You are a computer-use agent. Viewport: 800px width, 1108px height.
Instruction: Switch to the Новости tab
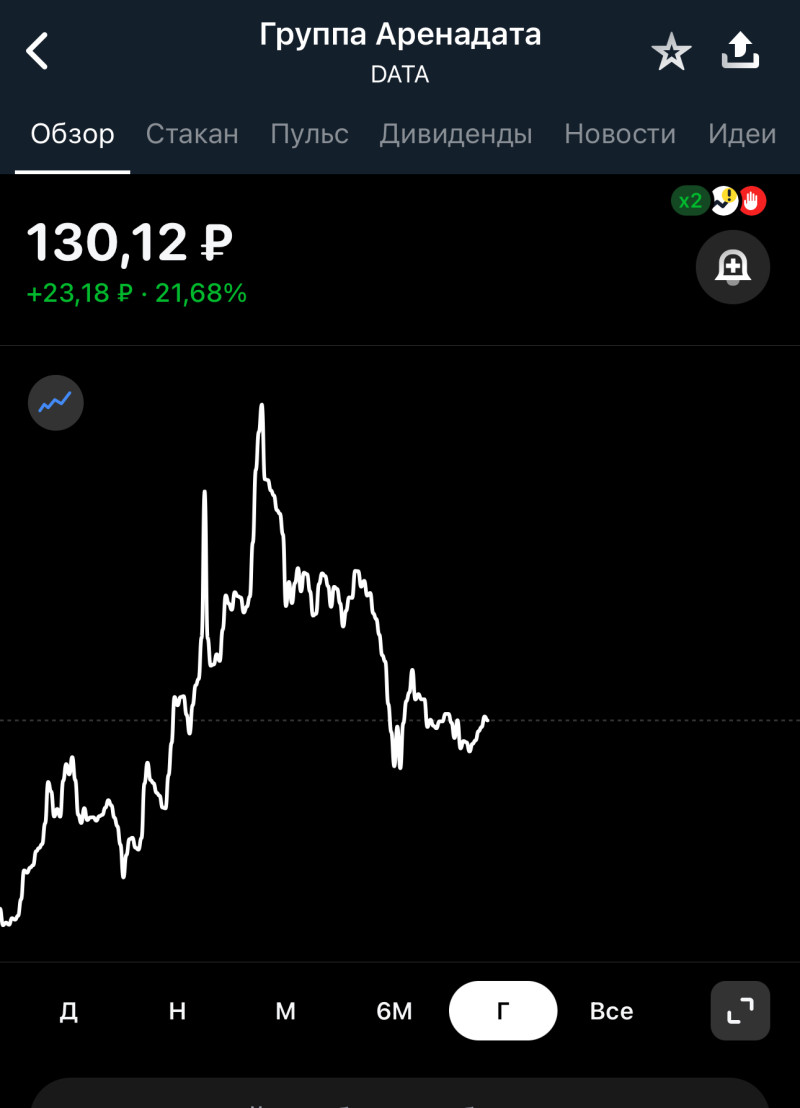pyautogui.click(x=620, y=134)
